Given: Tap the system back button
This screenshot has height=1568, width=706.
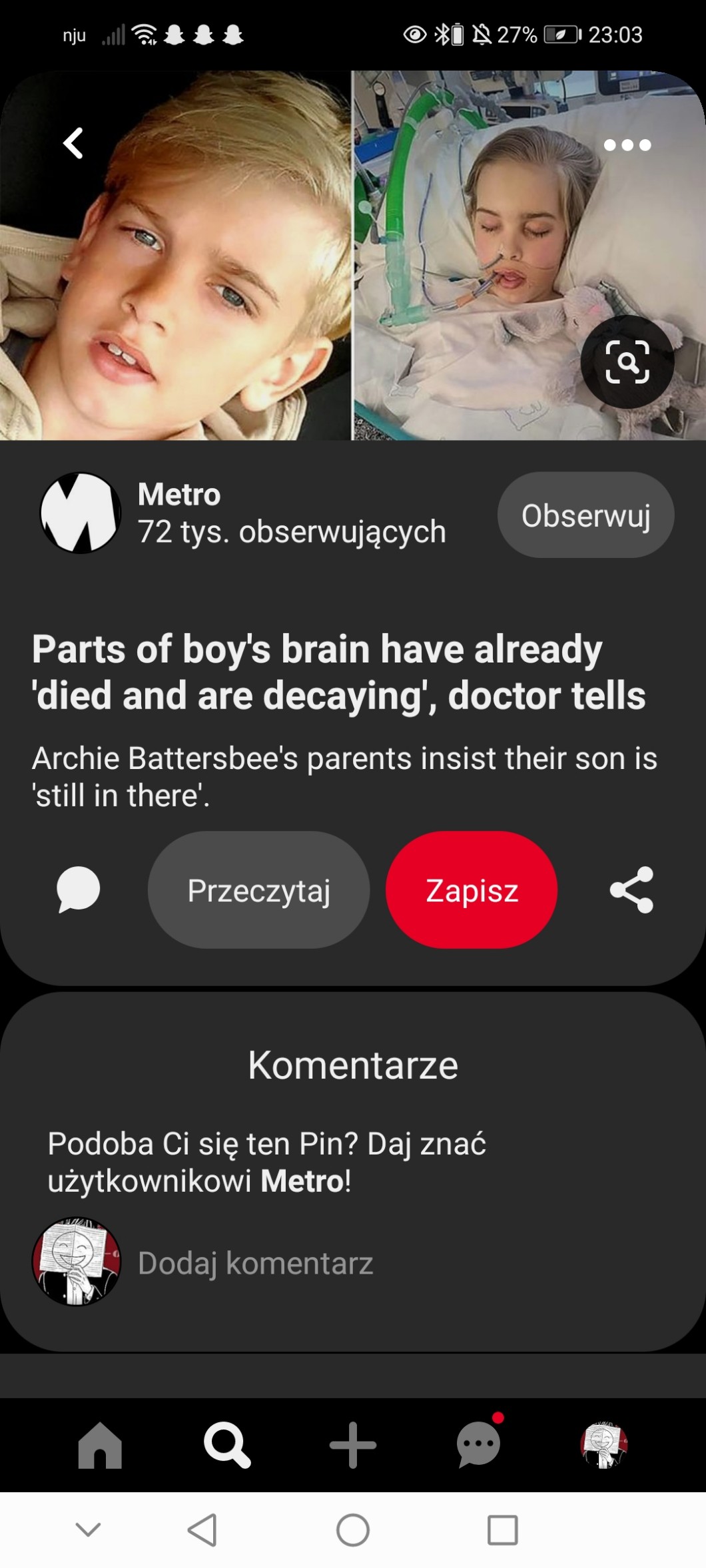Looking at the screenshot, I should pos(202,1530).
